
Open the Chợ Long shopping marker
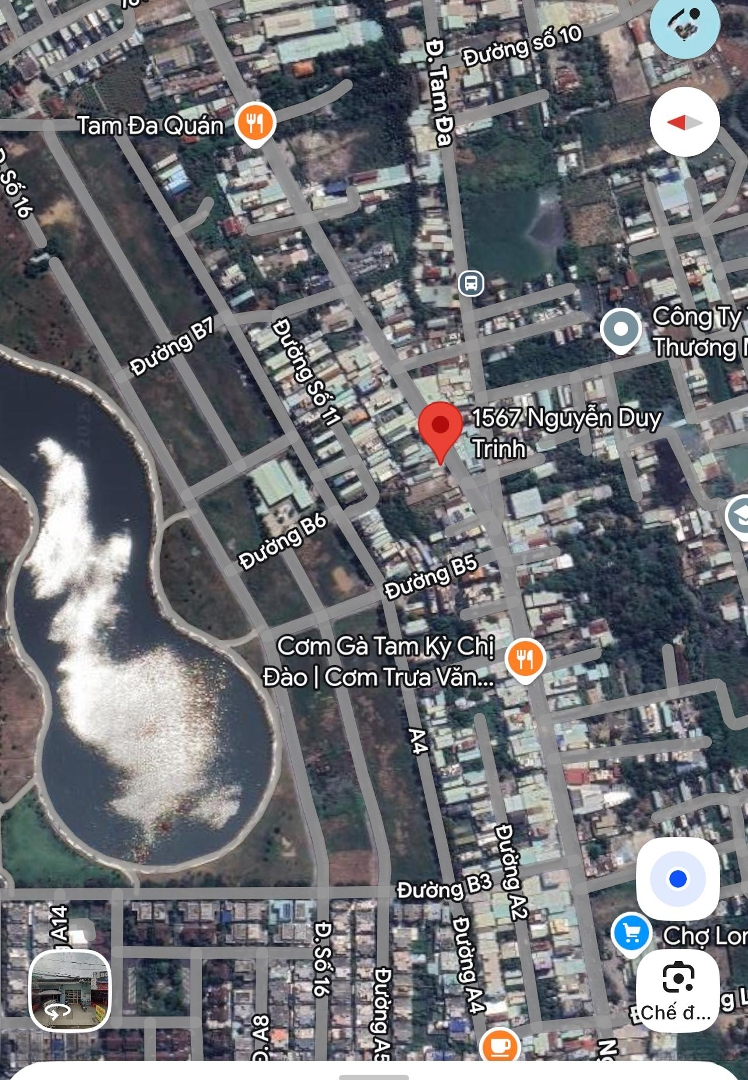(x=631, y=934)
